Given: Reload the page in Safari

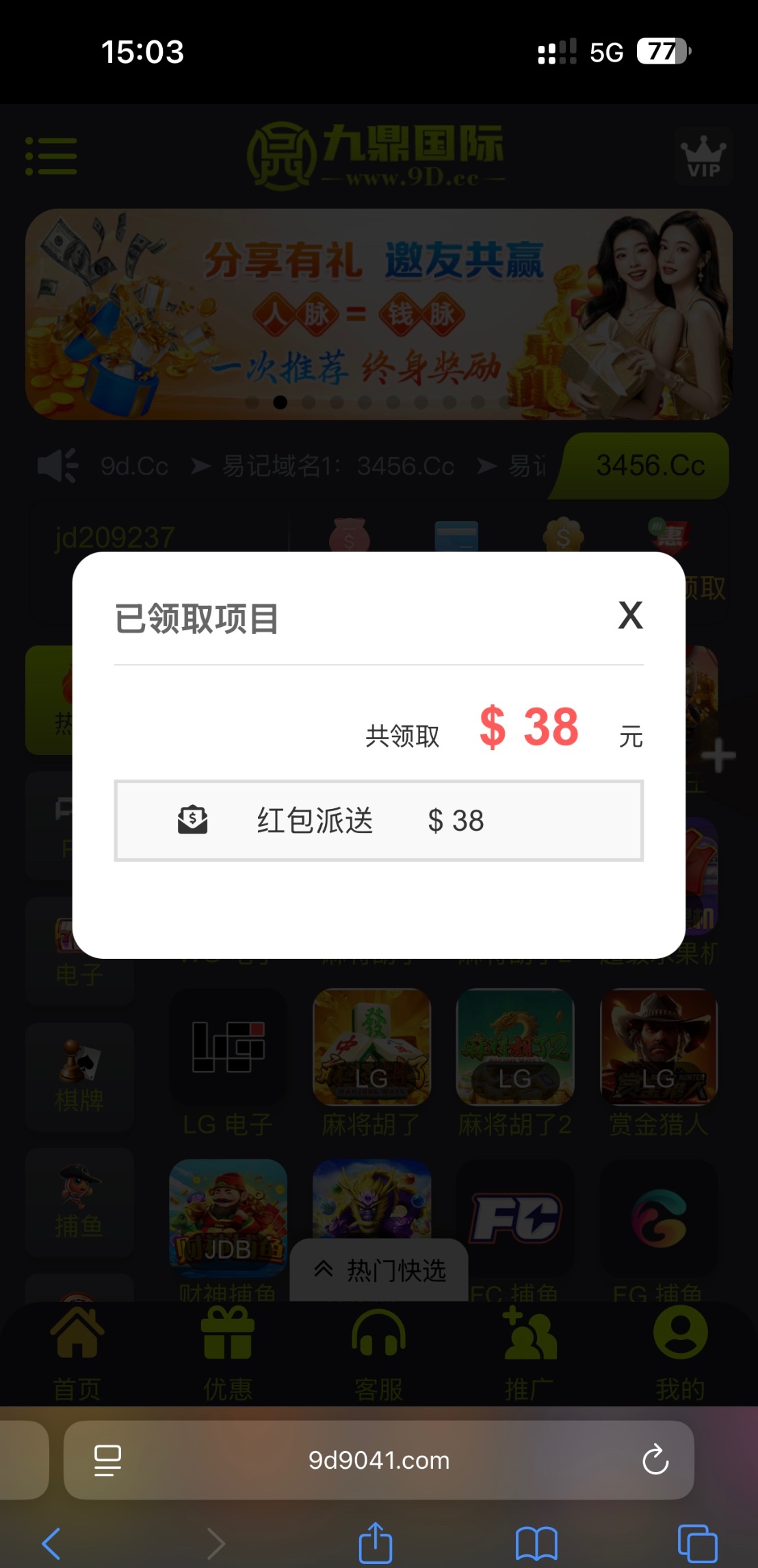Looking at the screenshot, I should 655,1460.
